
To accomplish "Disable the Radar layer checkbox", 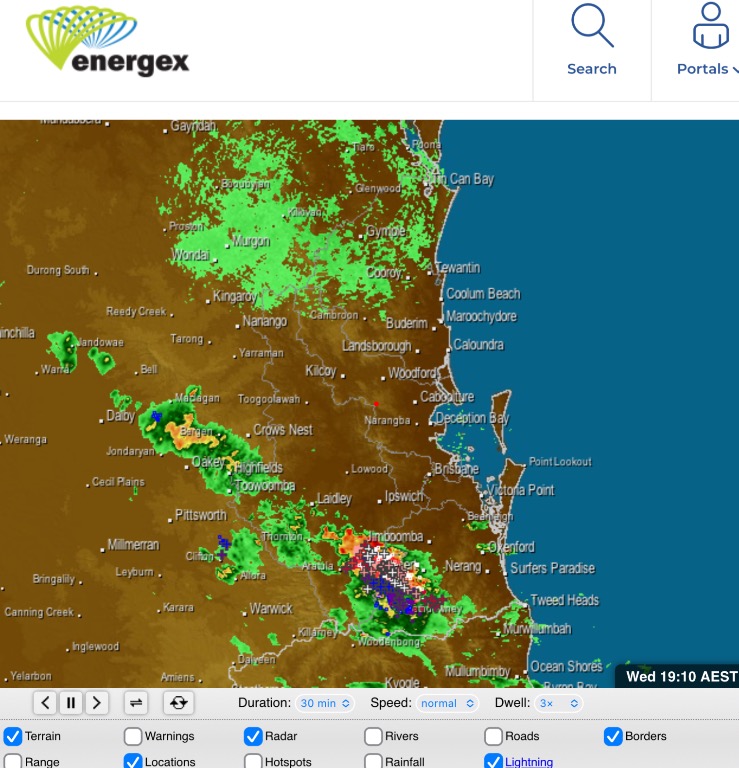I will 253,737.
